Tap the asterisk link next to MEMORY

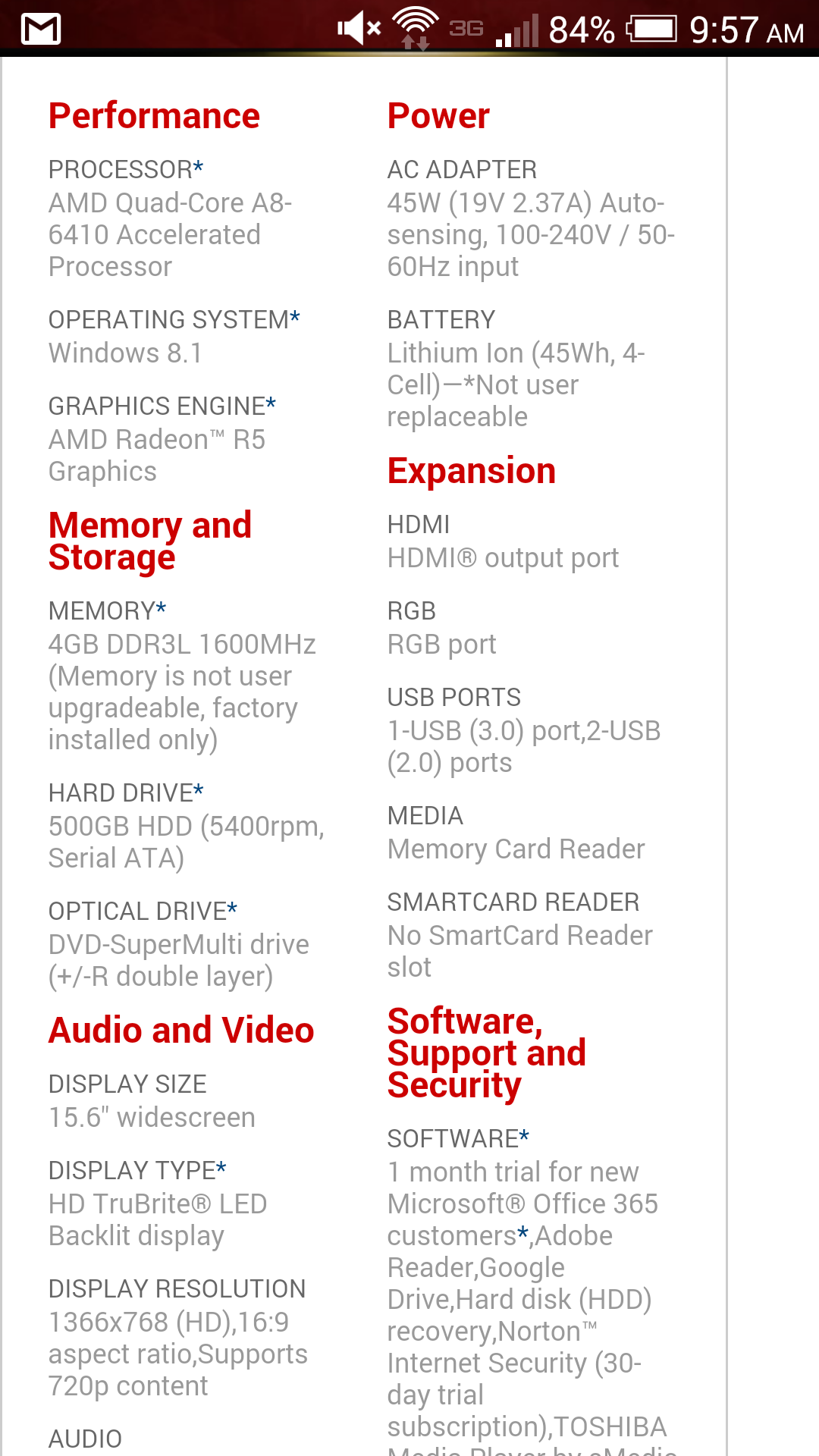click(x=161, y=607)
